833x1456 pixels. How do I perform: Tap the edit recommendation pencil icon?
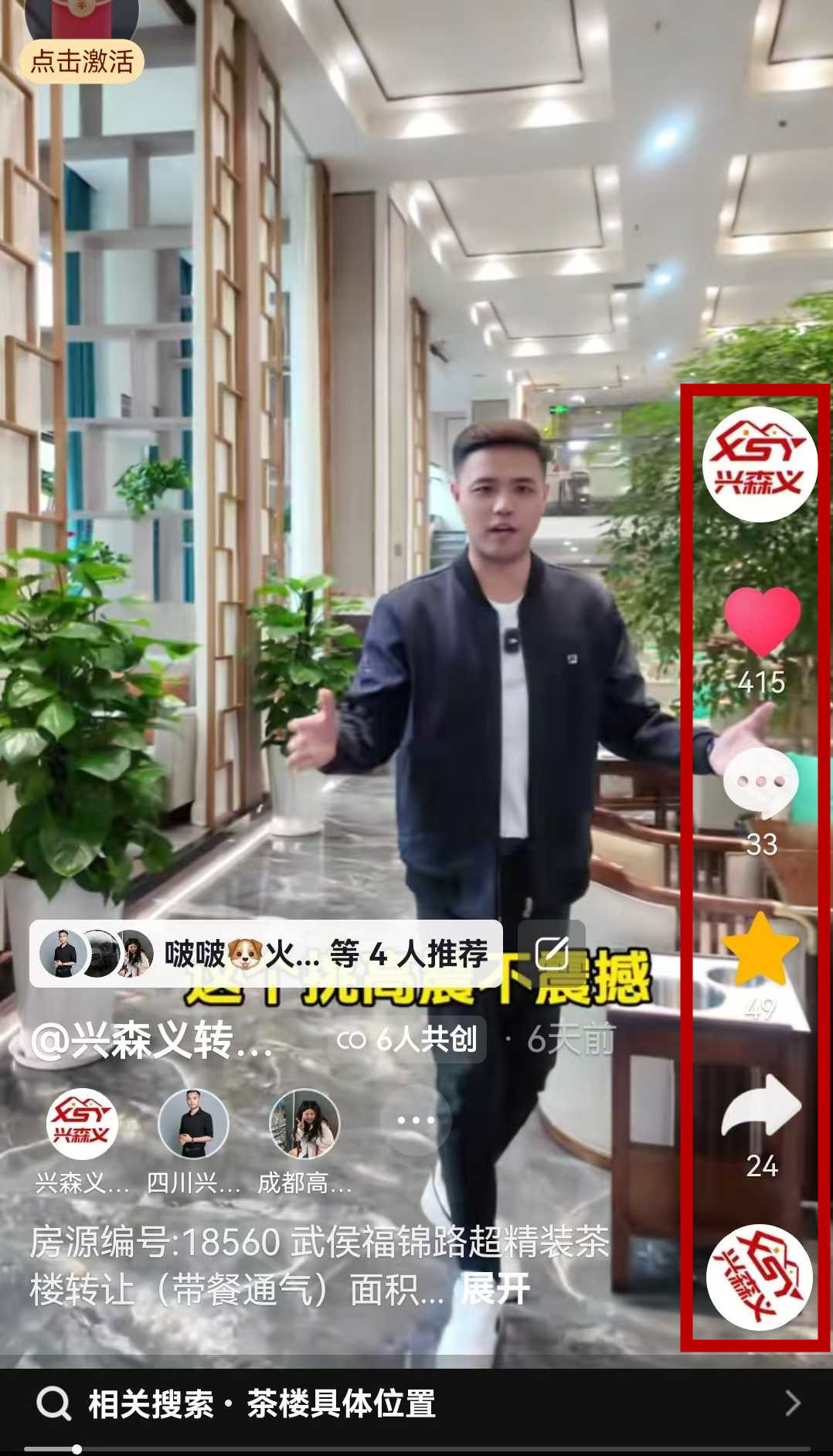pos(552,953)
